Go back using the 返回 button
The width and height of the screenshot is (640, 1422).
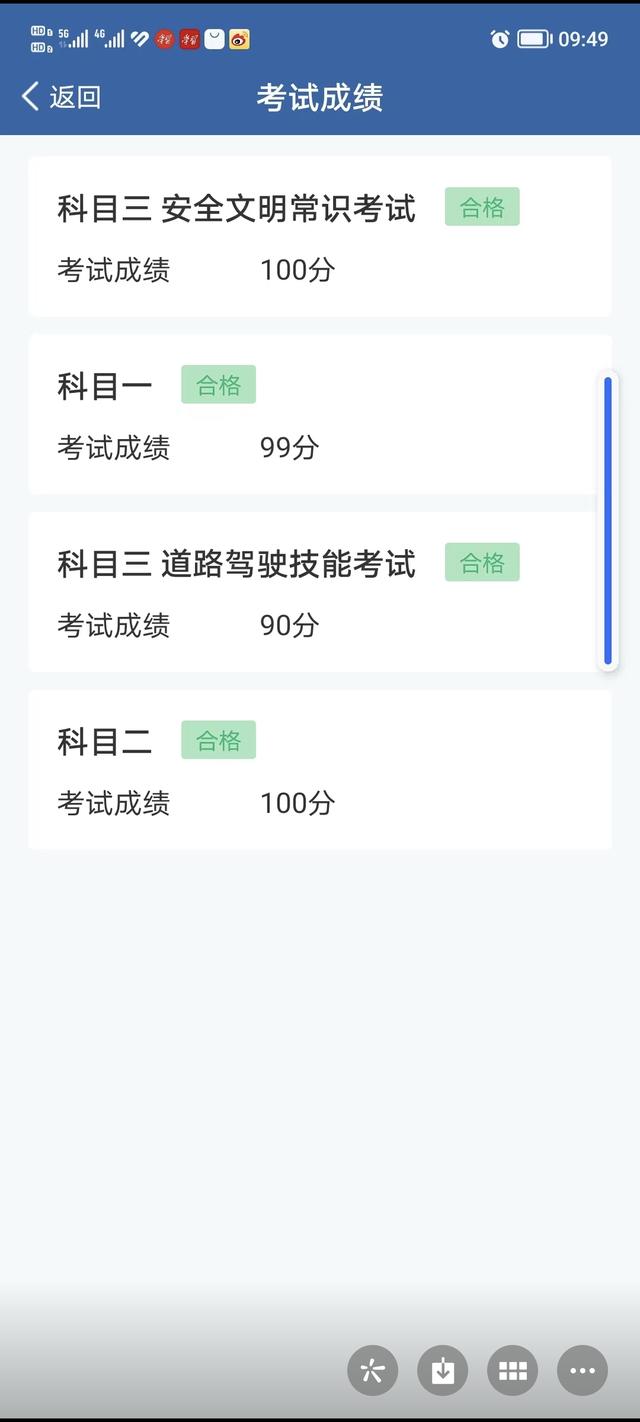[x=61, y=97]
